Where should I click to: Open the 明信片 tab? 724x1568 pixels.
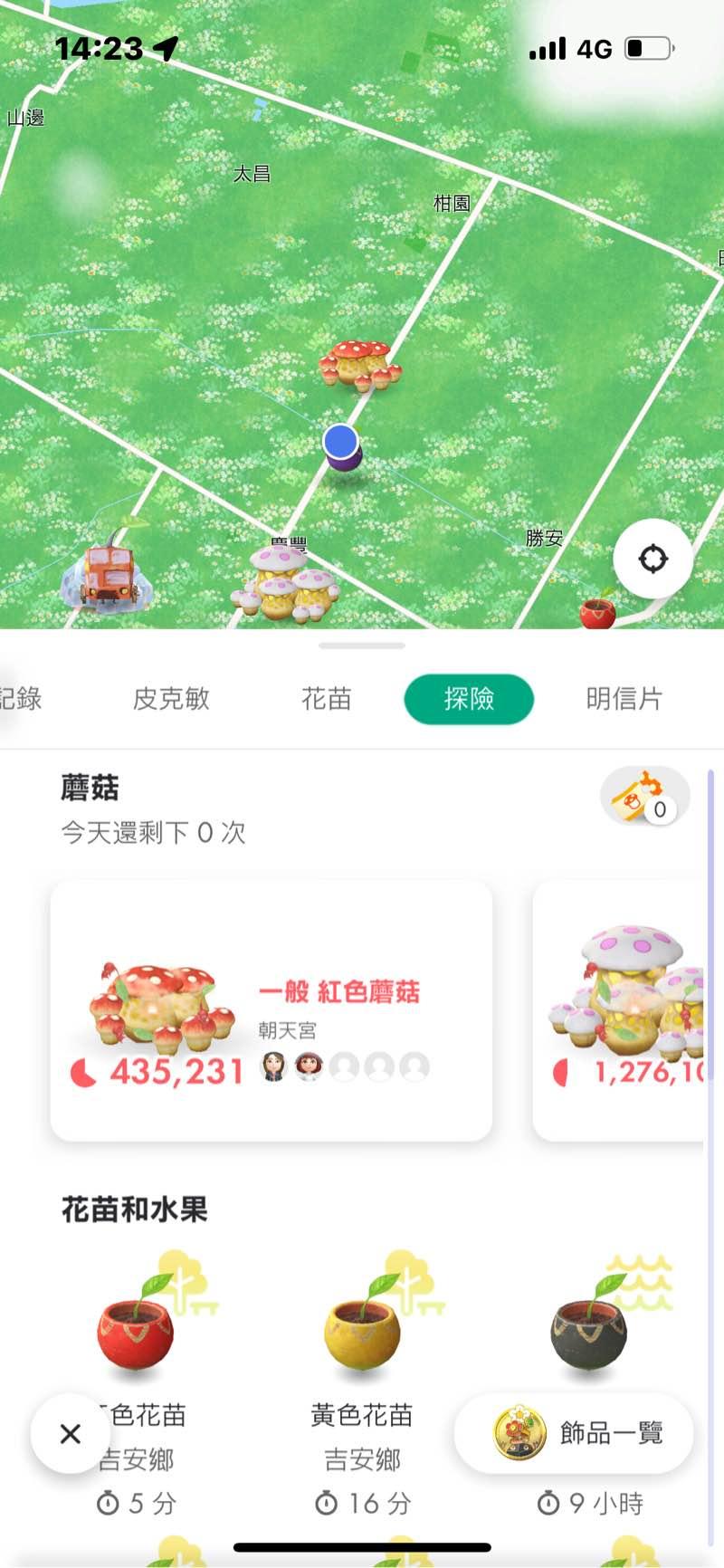tap(624, 699)
